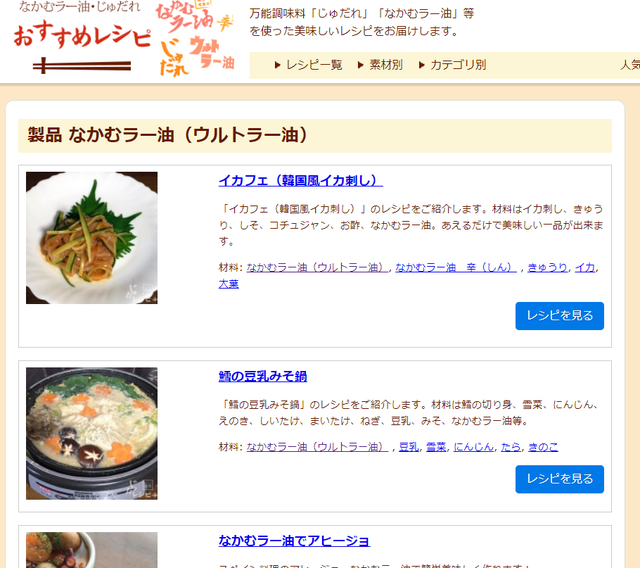The width and height of the screenshot is (640, 568).
Task: Tap the イカフェ dish photo
Action: tap(92, 238)
